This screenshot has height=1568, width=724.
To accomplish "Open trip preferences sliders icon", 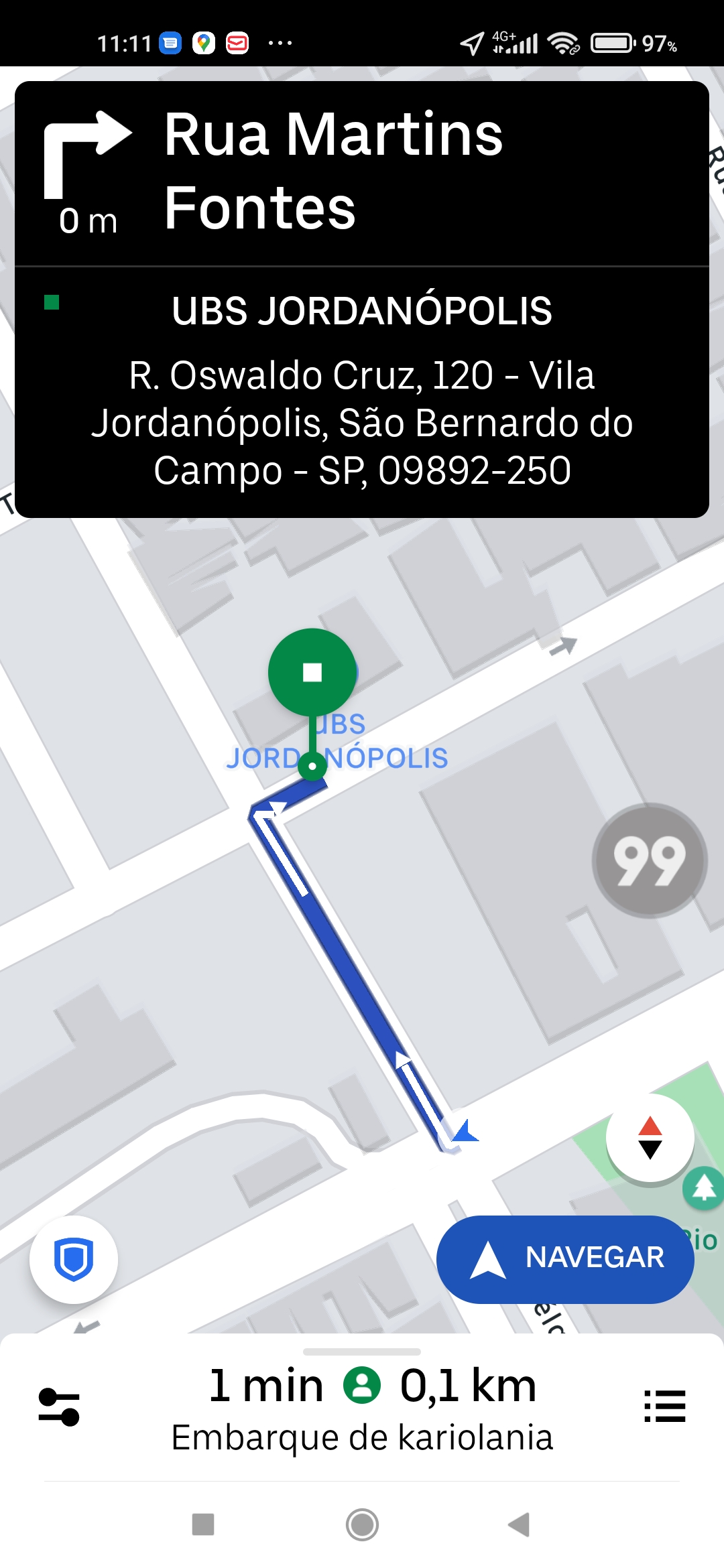I will (x=59, y=1406).
